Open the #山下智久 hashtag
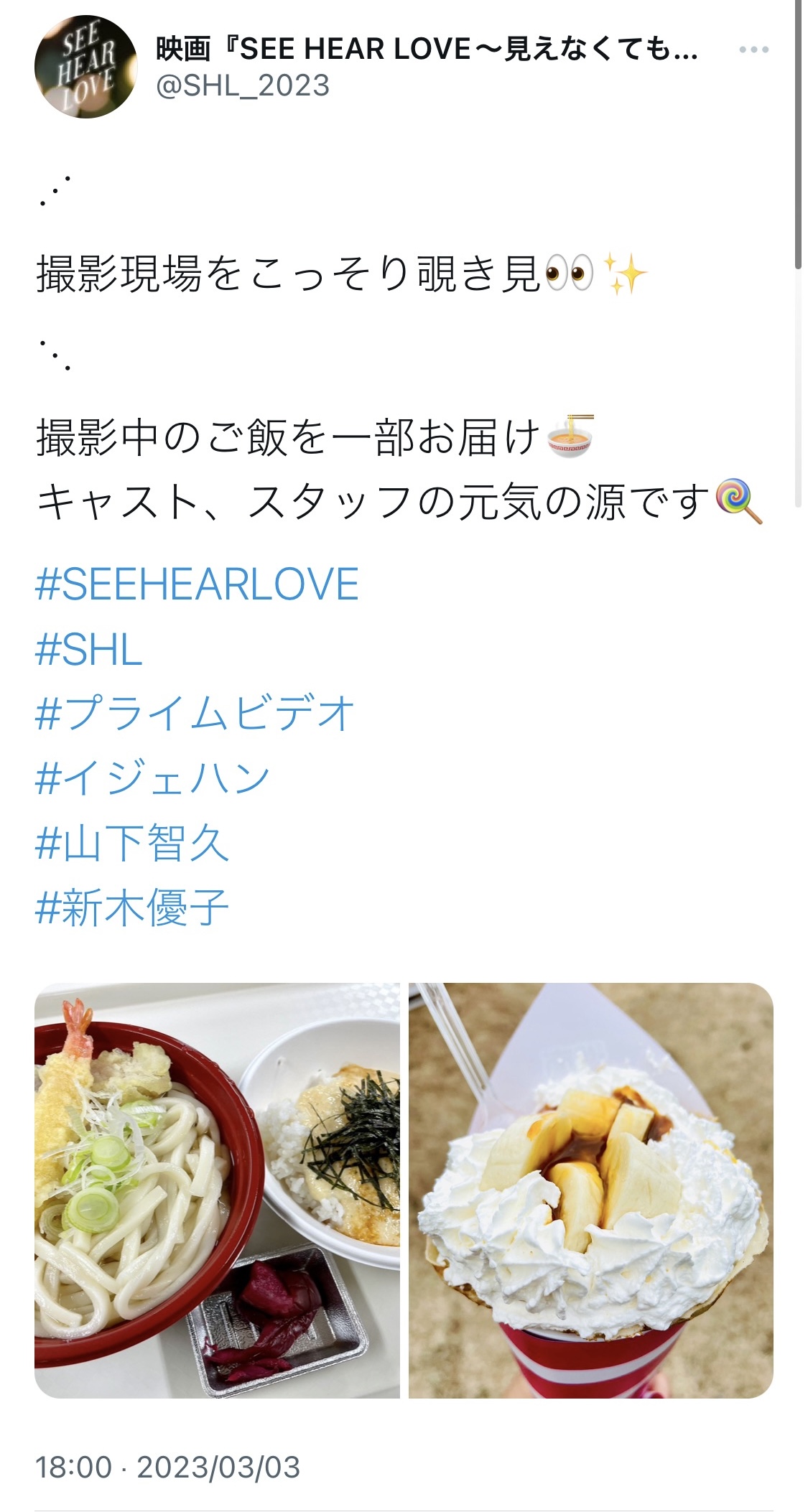The height and width of the screenshot is (1512, 808). (132, 843)
